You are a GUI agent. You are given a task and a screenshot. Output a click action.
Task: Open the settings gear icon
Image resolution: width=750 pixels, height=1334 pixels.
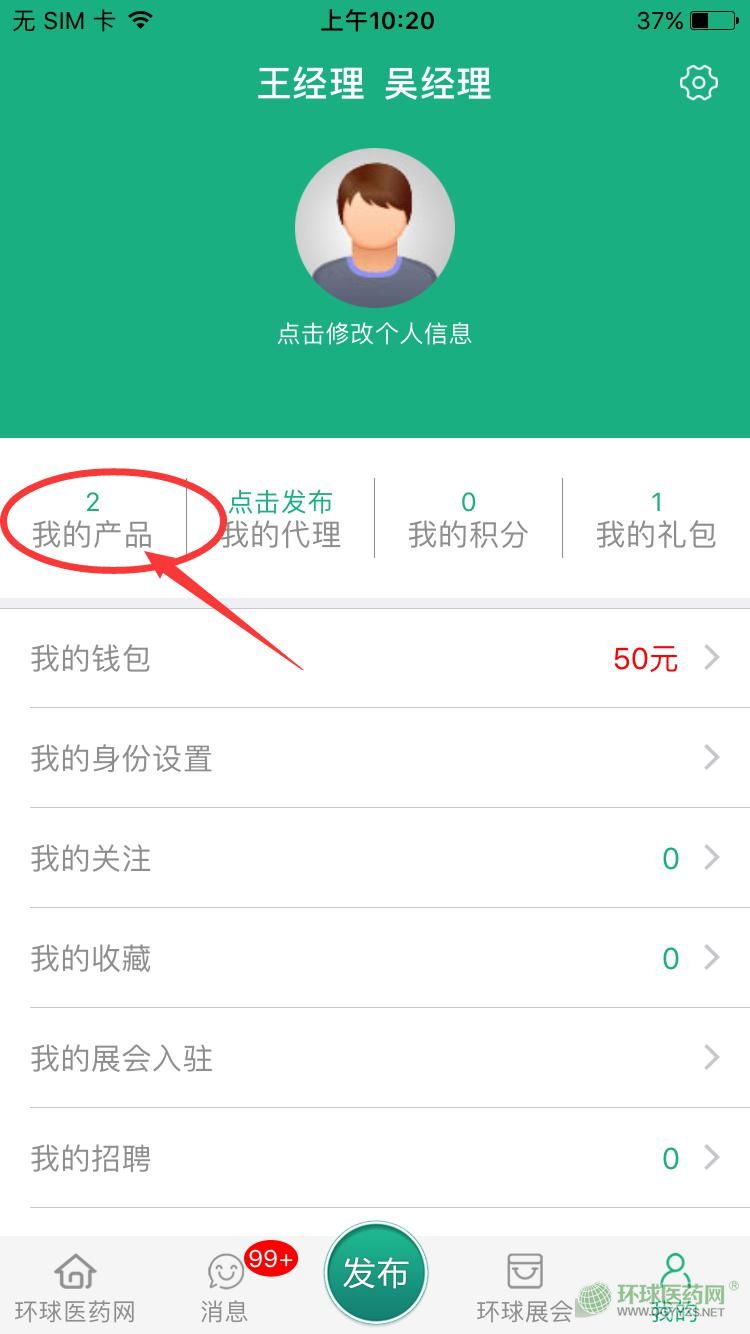698,83
